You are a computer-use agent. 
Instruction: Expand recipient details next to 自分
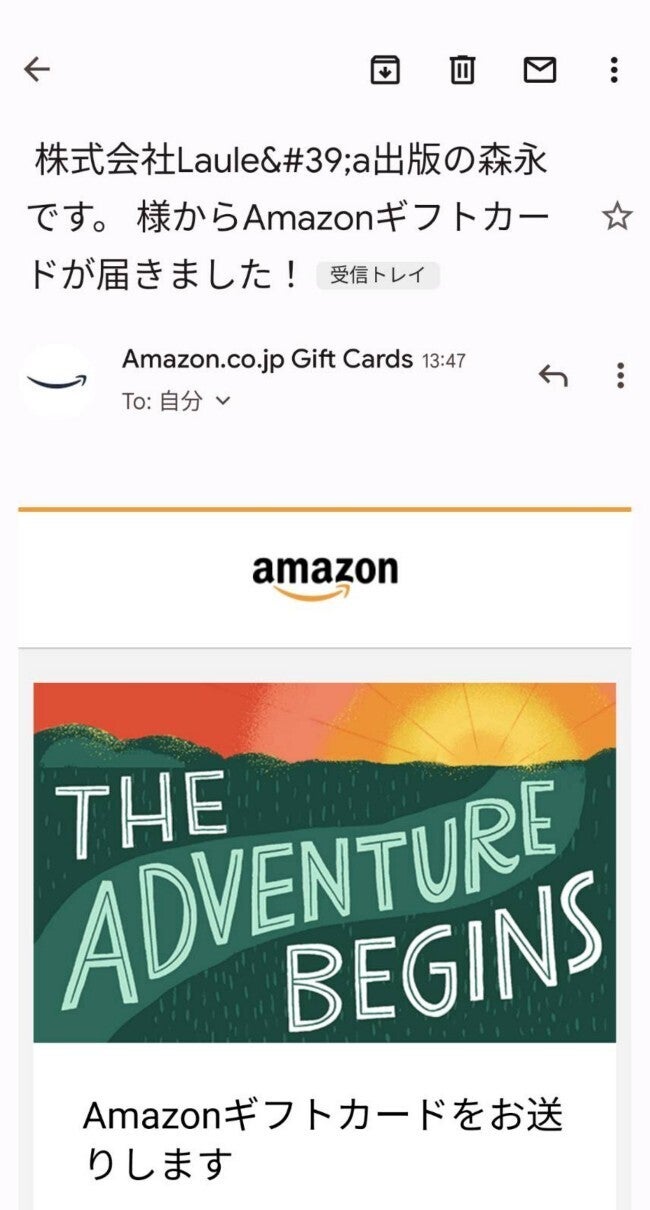click(x=224, y=401)
